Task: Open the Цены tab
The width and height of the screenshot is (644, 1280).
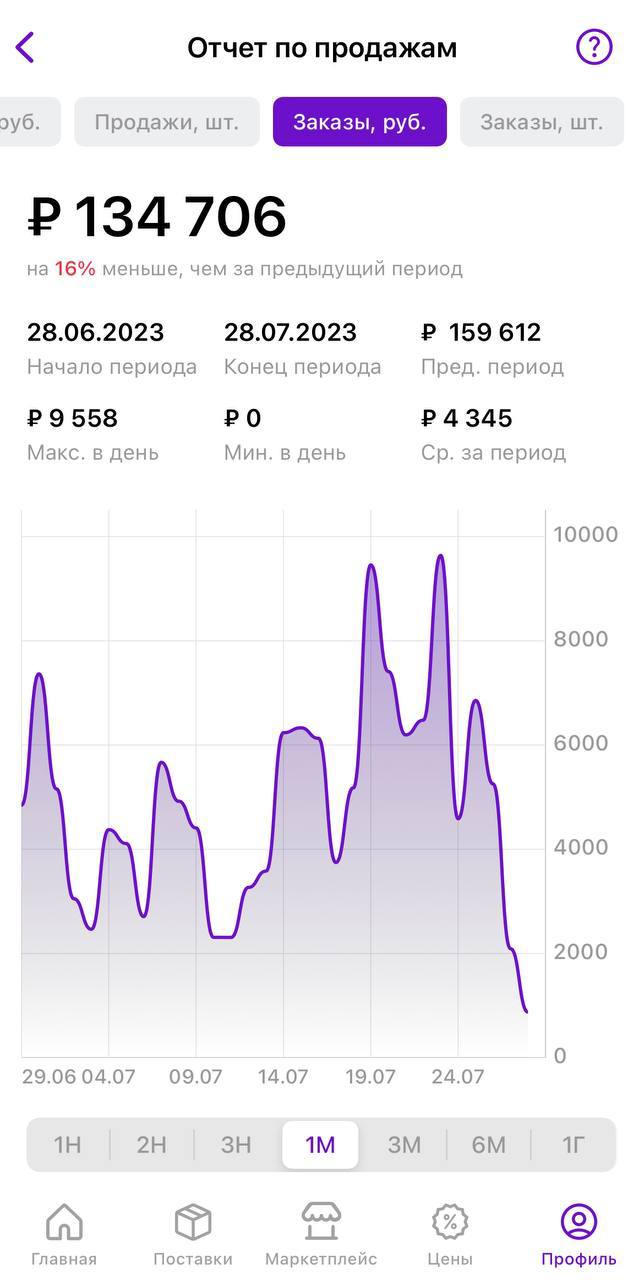Action: [x=450, y=1235]
